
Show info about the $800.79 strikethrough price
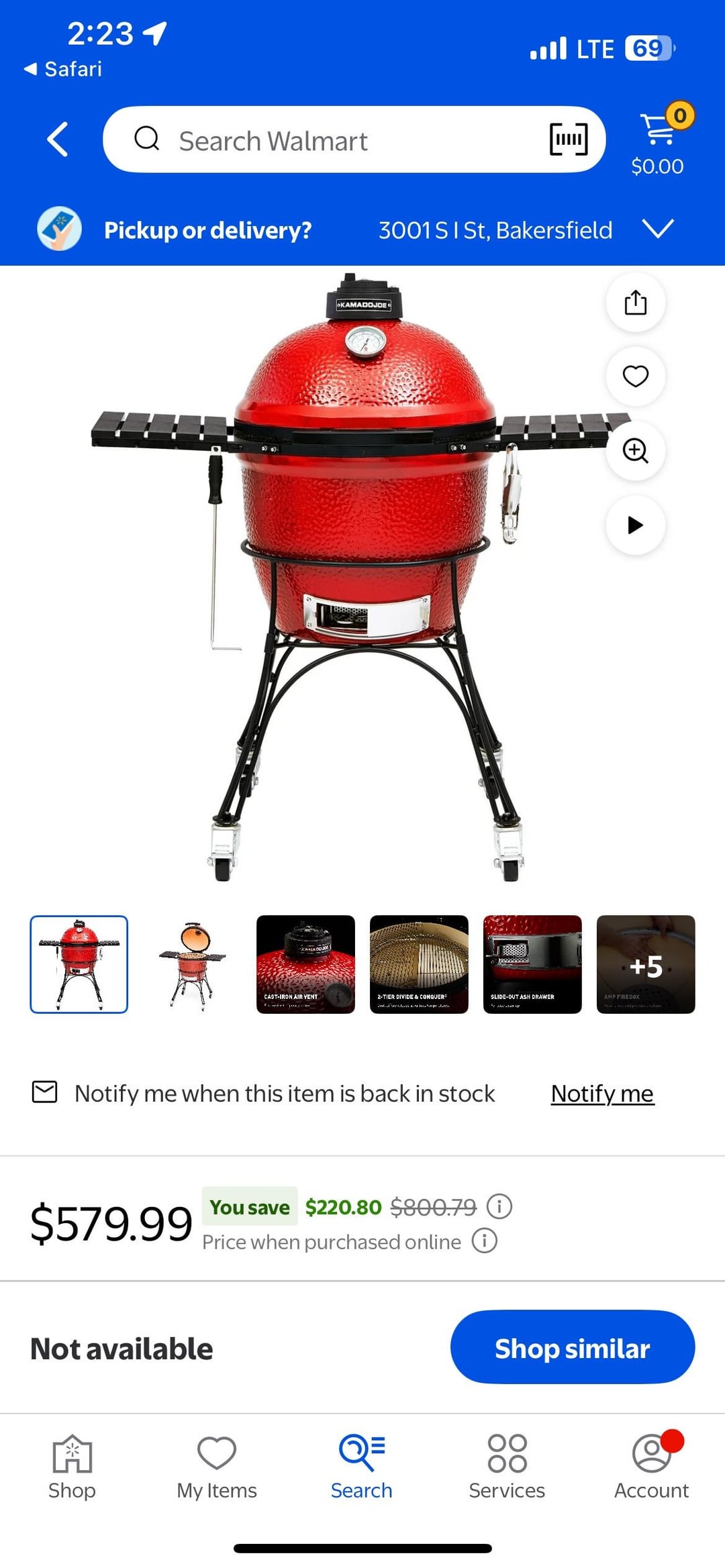tap(499, 1206)
